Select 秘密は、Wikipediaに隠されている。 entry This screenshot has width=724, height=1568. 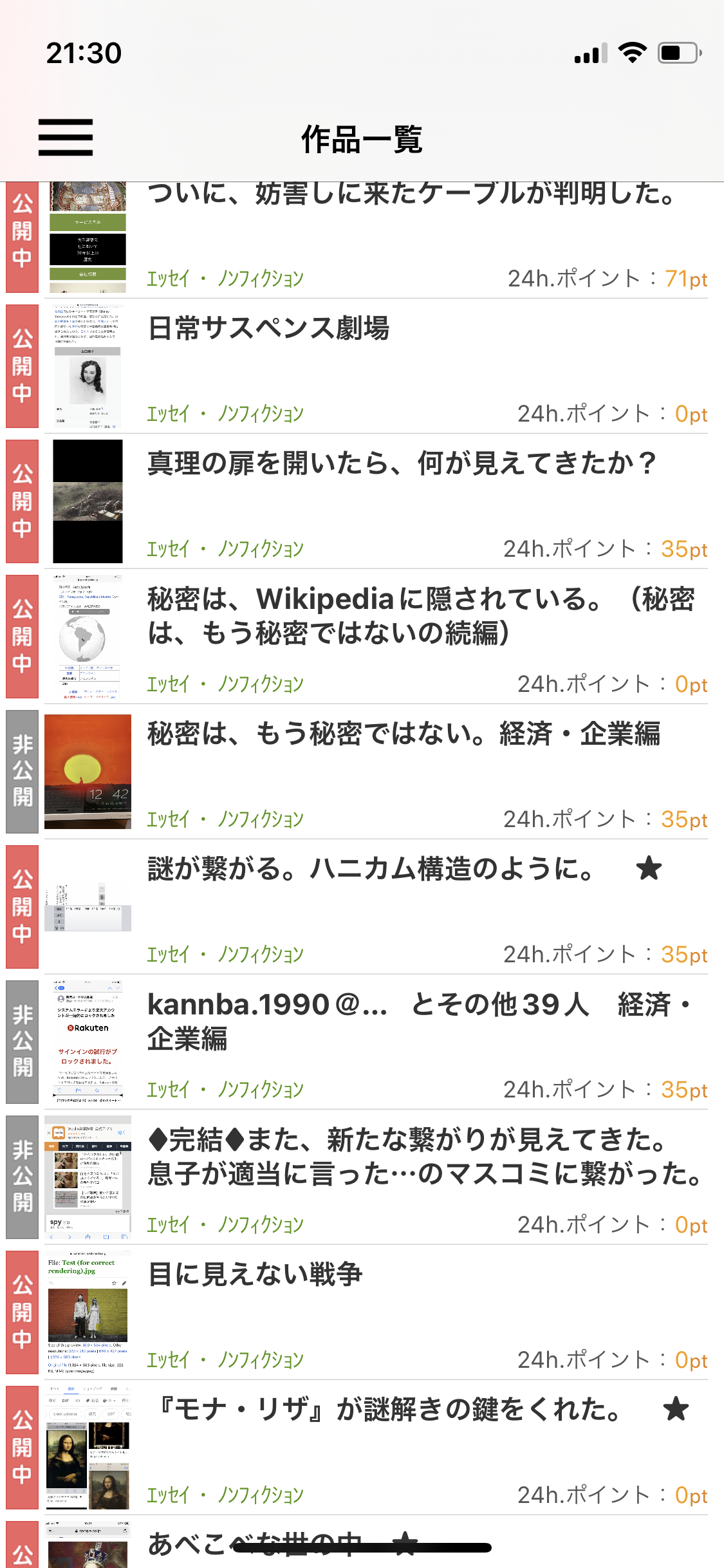[x=420, y=616]
